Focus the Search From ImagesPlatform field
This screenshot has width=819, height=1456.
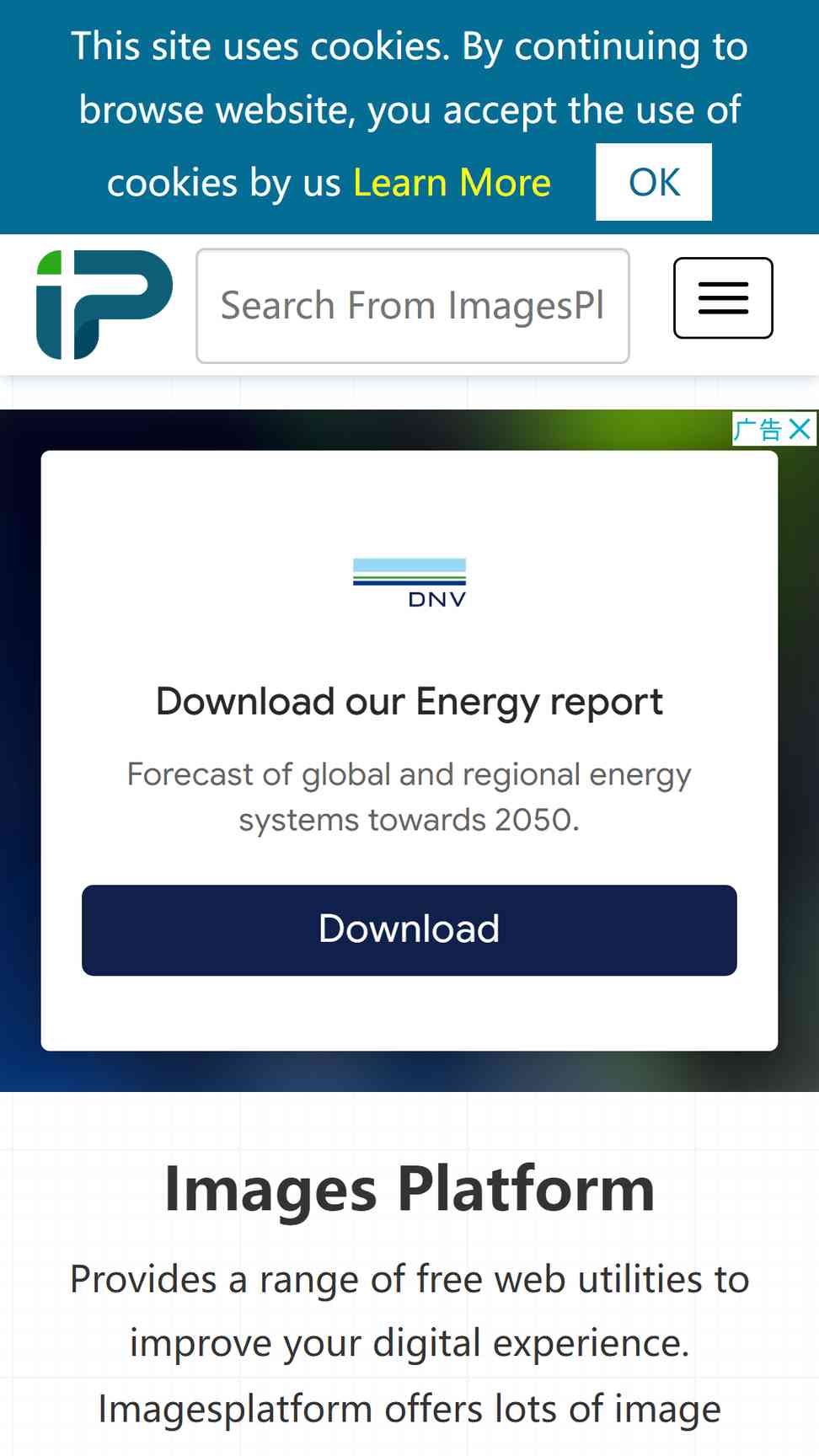coord(413,306)
